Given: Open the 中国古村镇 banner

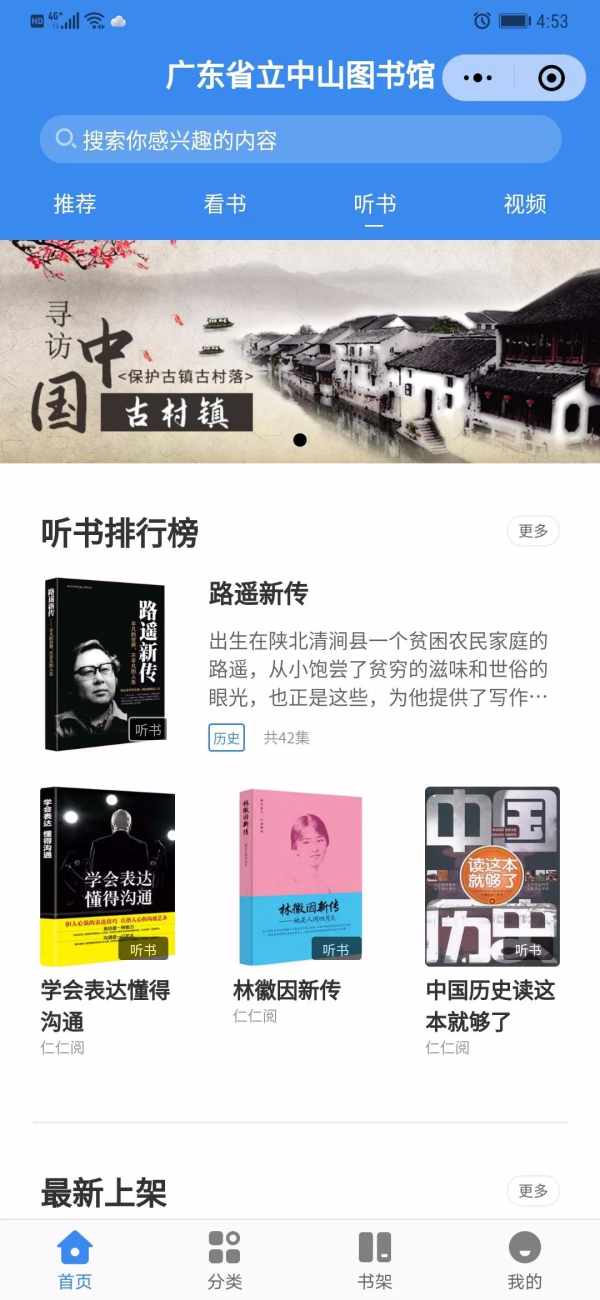Looking at the screenshot, I should click(300, 352).
